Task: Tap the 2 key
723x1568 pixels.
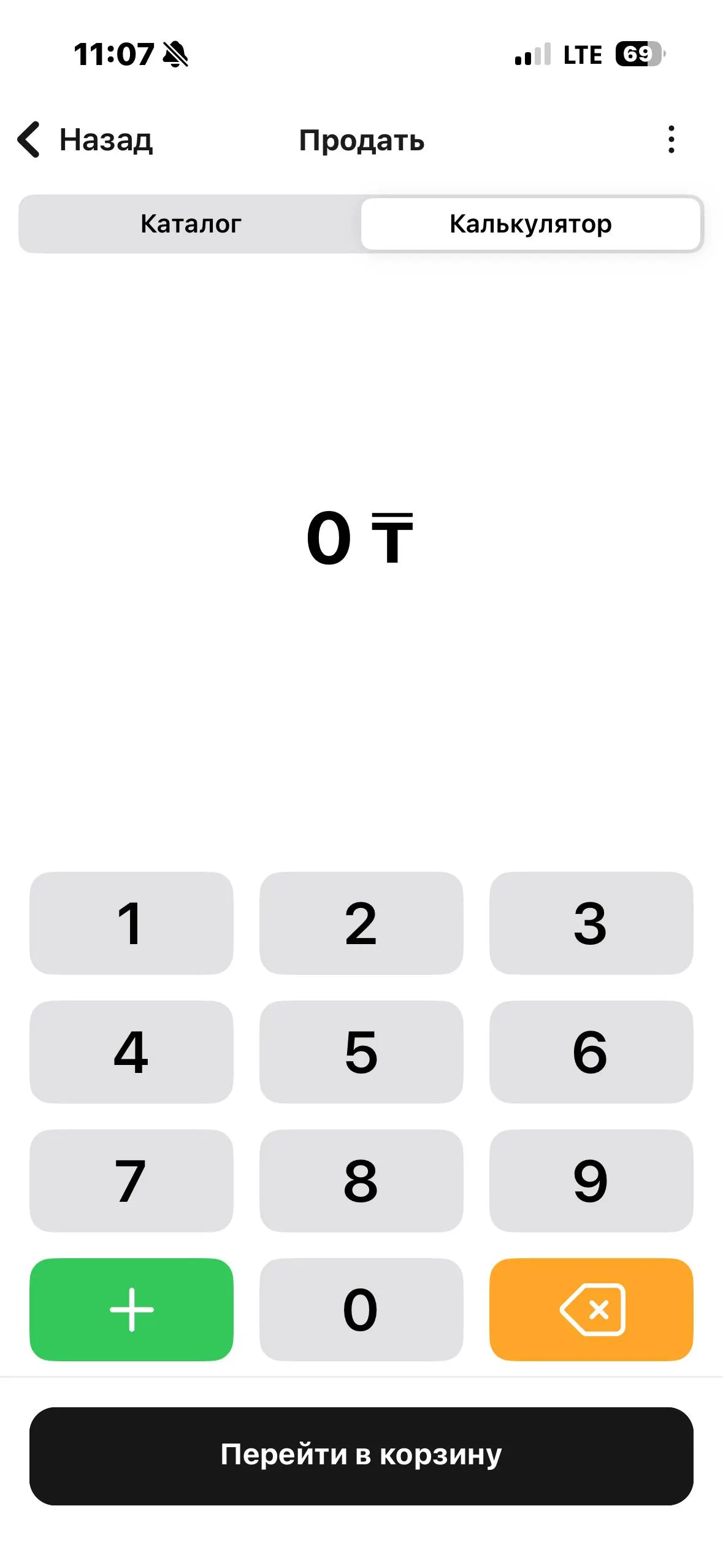Action: point(361,923)
